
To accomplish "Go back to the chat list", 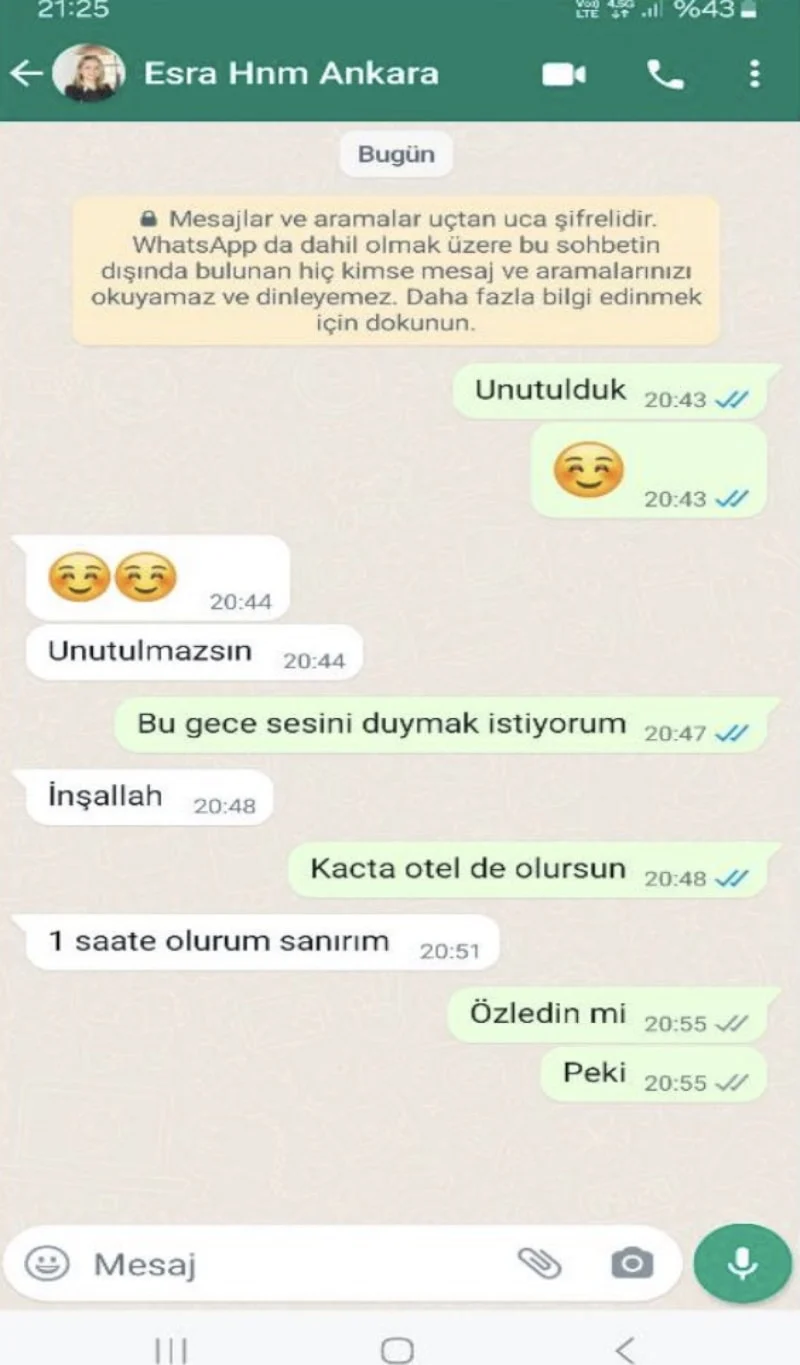I will point(26,74).
